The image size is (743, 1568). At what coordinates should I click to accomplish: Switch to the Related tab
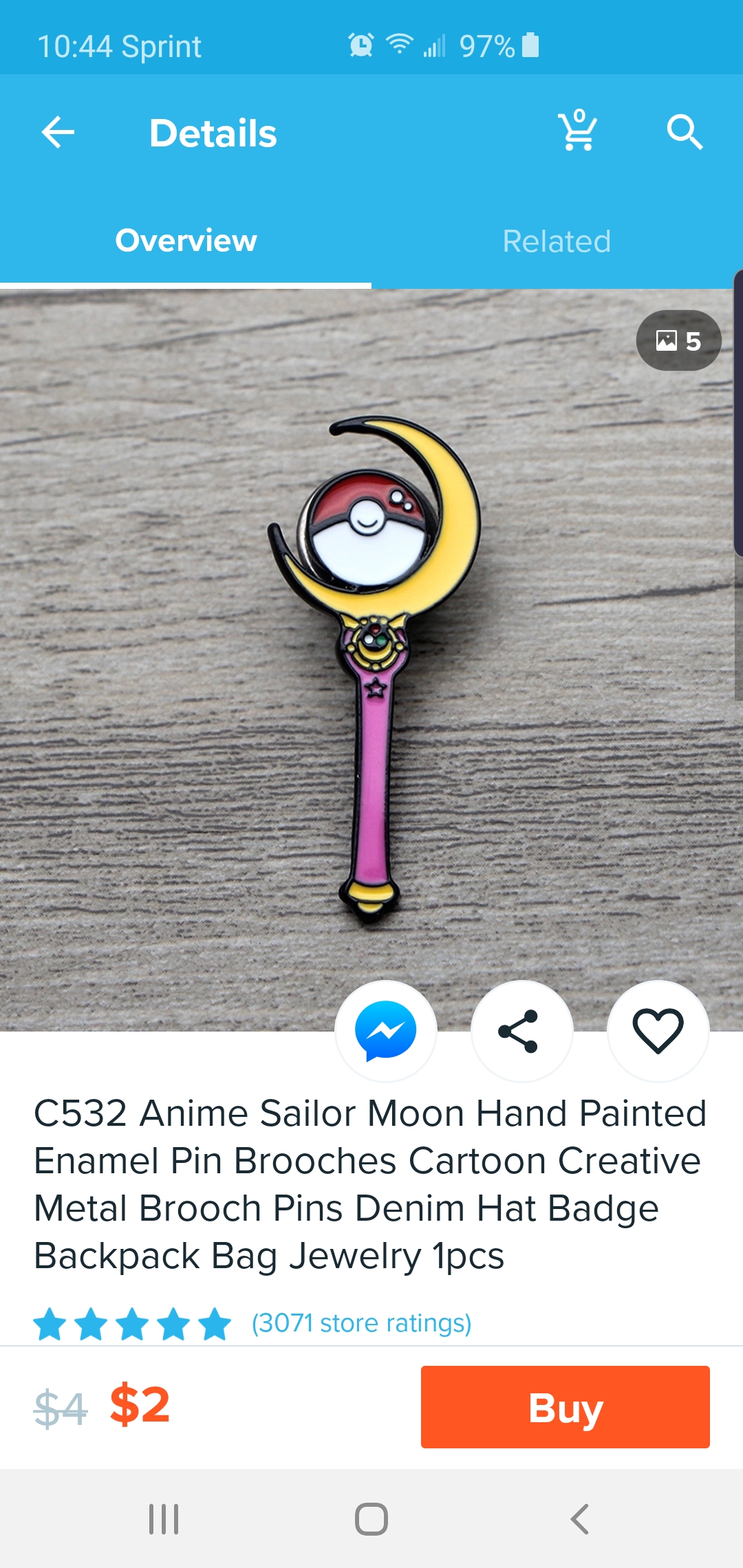[x=557, y=241]
